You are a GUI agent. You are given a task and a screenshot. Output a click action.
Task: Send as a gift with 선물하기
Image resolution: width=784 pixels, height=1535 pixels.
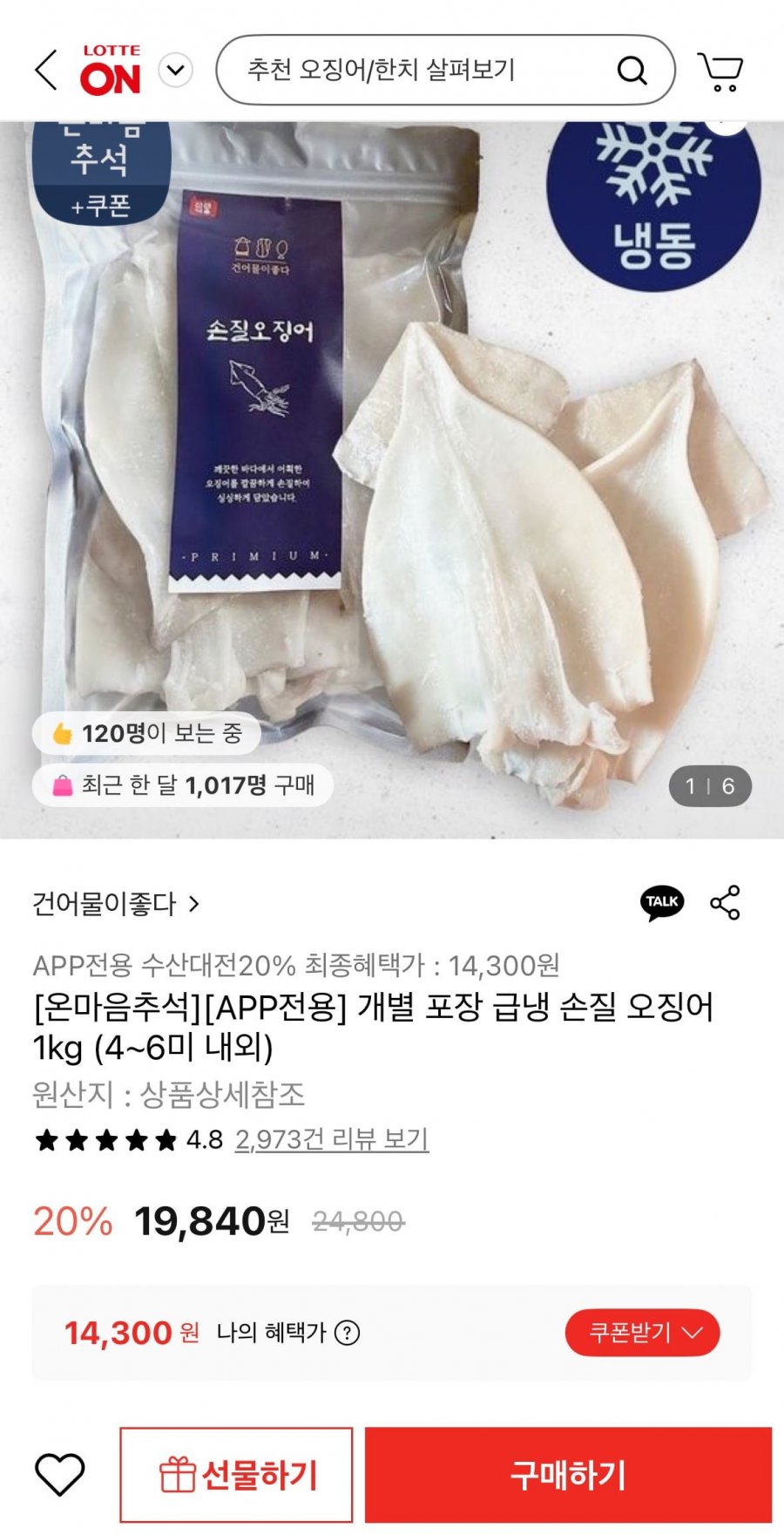[236, 1475]
